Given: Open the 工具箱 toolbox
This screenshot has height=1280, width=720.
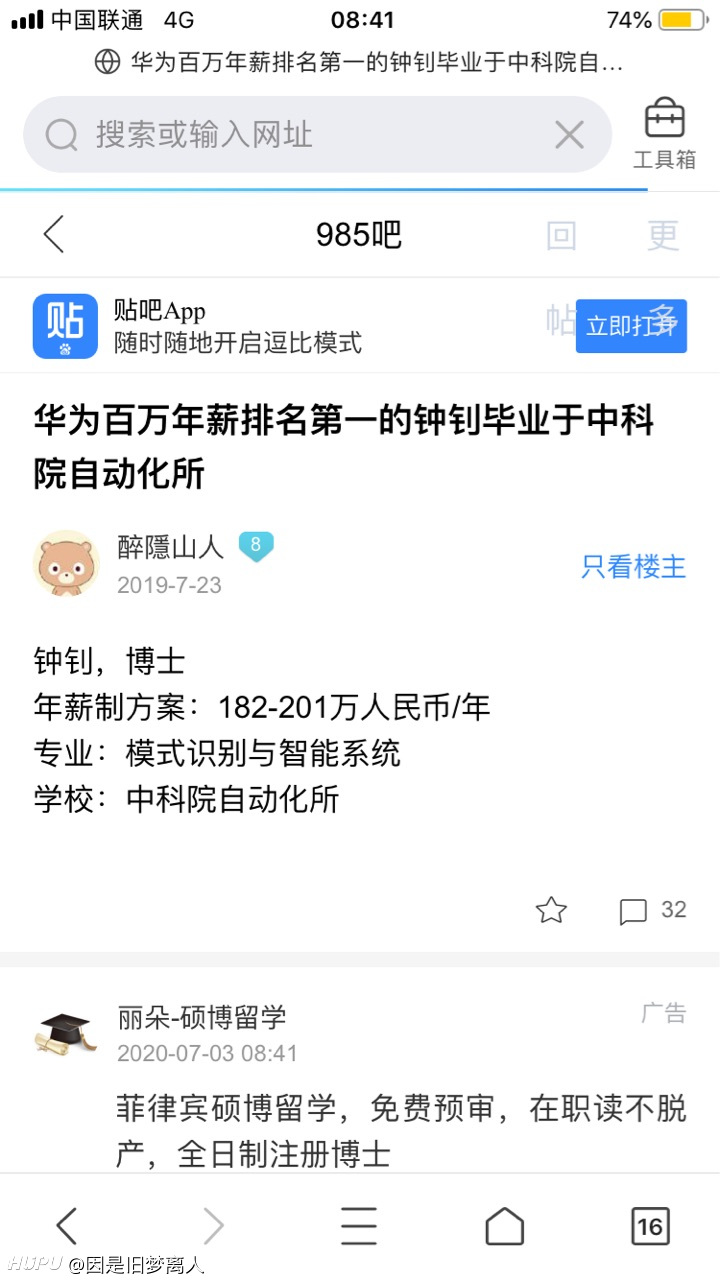Looking at the screenshot, I should coord(664,134).
